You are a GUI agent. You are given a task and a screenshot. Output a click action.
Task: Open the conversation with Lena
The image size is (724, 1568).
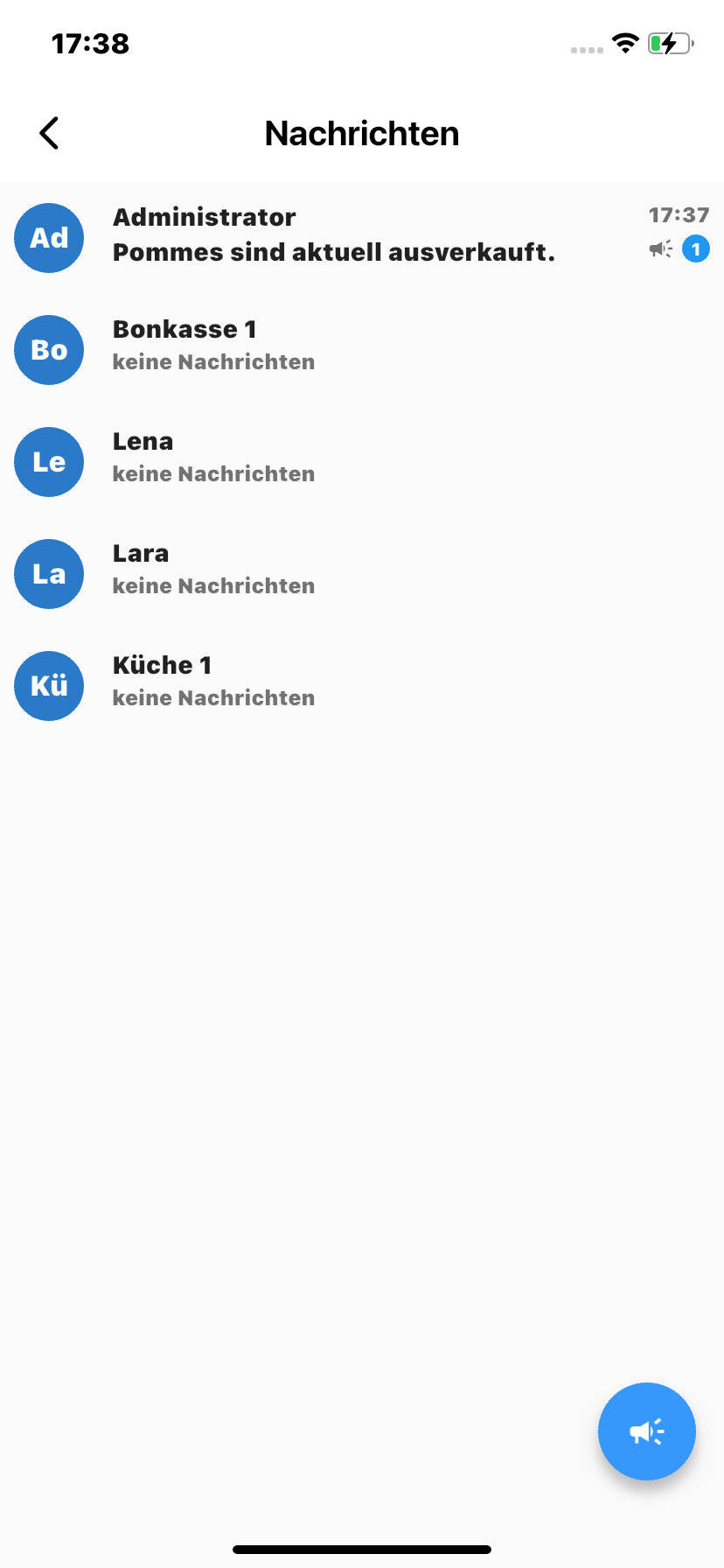tap(362, 462)
